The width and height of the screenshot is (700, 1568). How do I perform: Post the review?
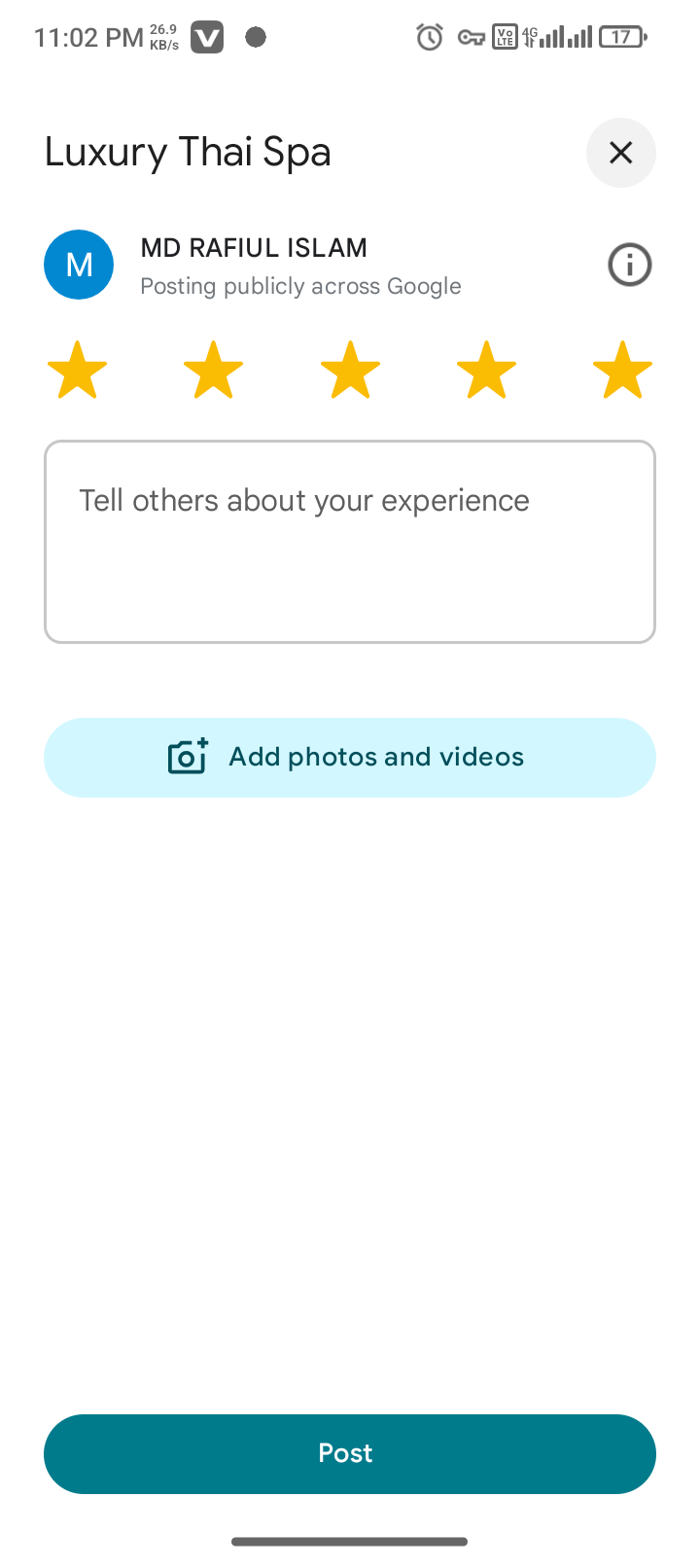350,1453
